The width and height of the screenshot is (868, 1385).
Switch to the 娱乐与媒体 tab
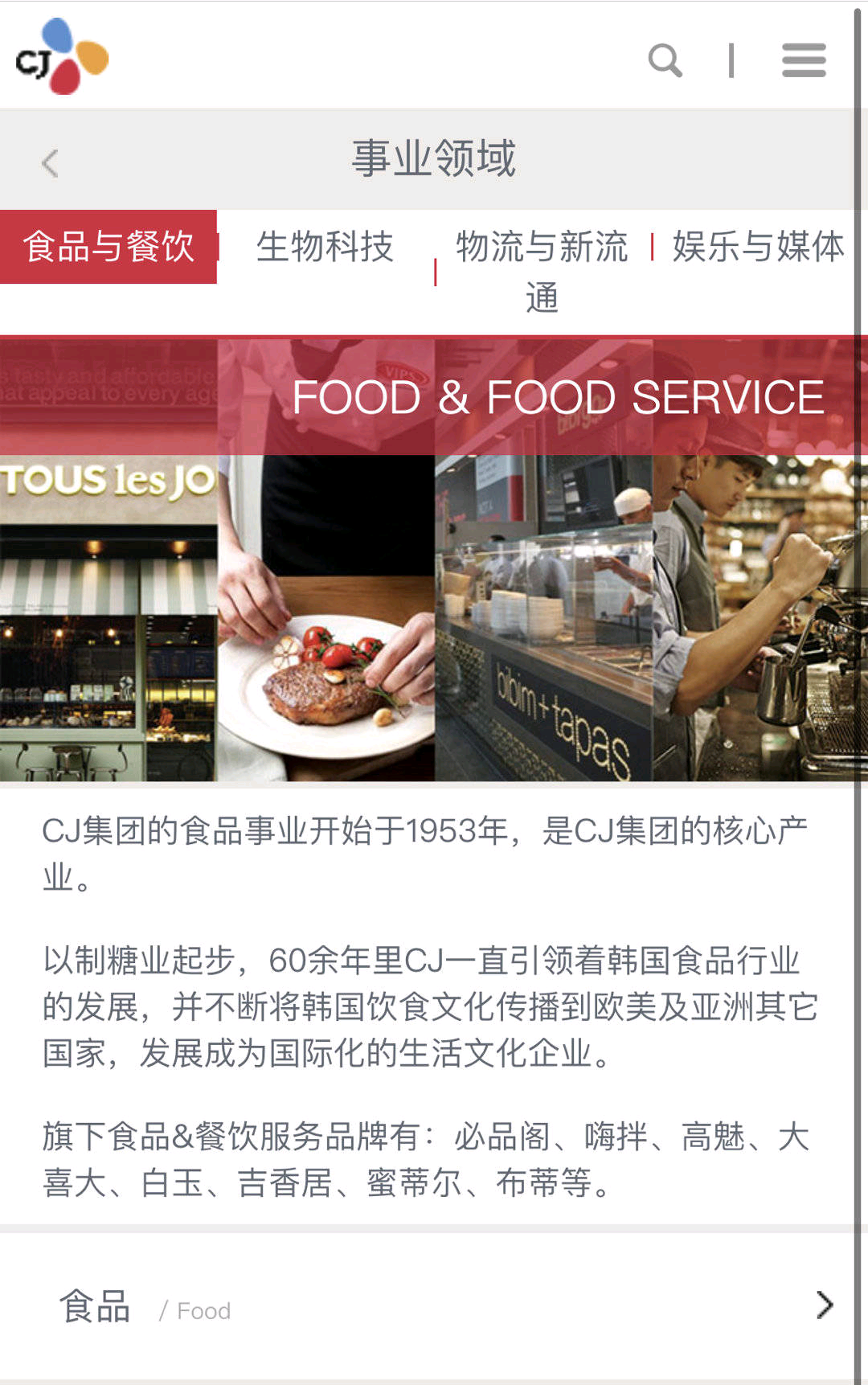[x=759, y=247]
